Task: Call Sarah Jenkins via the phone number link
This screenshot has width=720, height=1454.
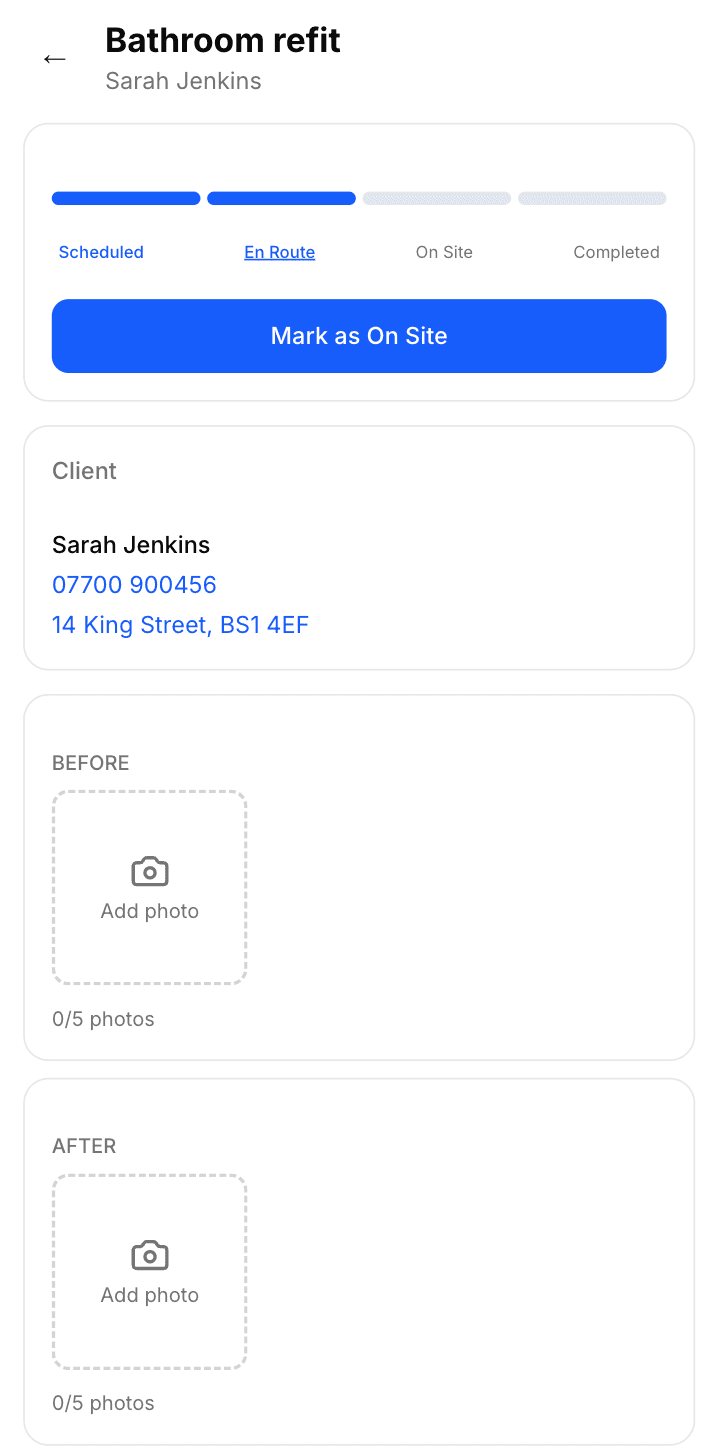Action: click(134, 584)
